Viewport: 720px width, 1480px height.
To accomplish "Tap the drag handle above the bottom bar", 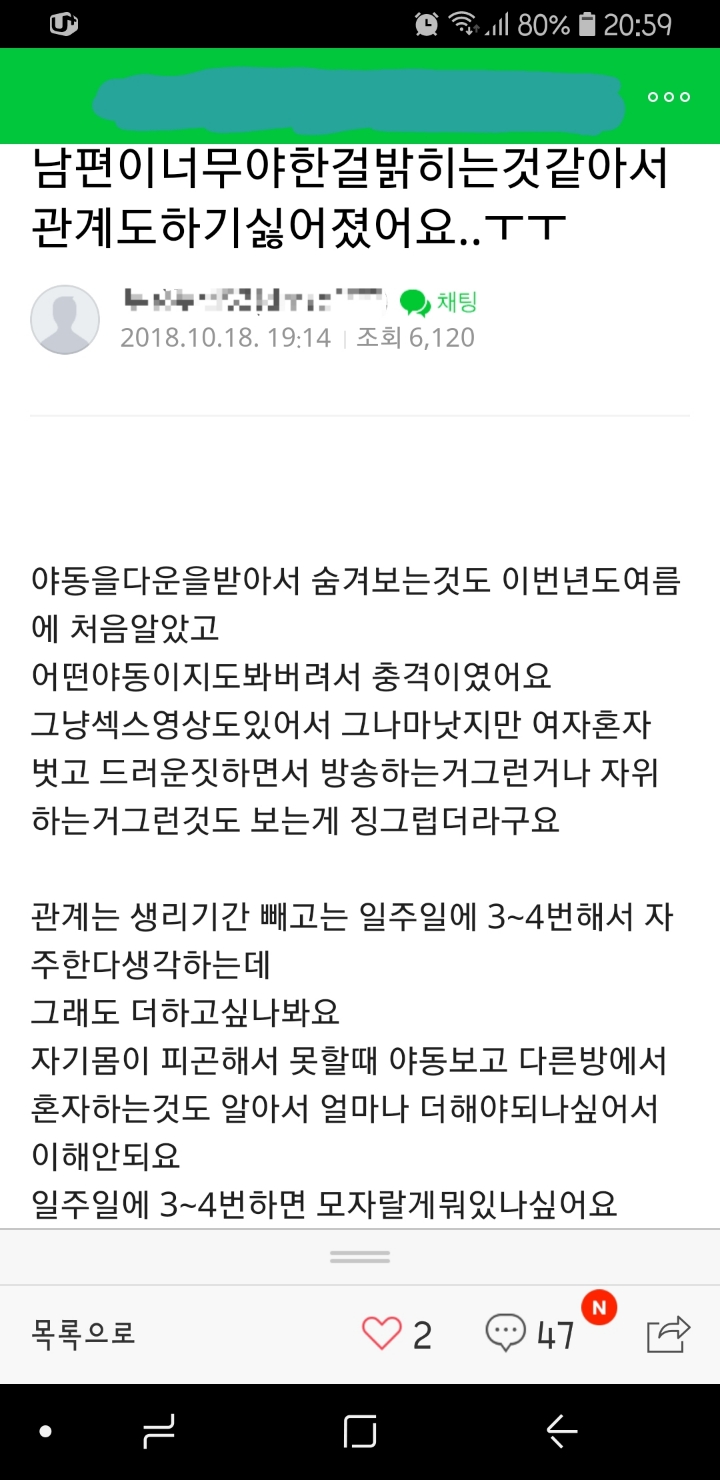I will click(x=360, y=1257).
